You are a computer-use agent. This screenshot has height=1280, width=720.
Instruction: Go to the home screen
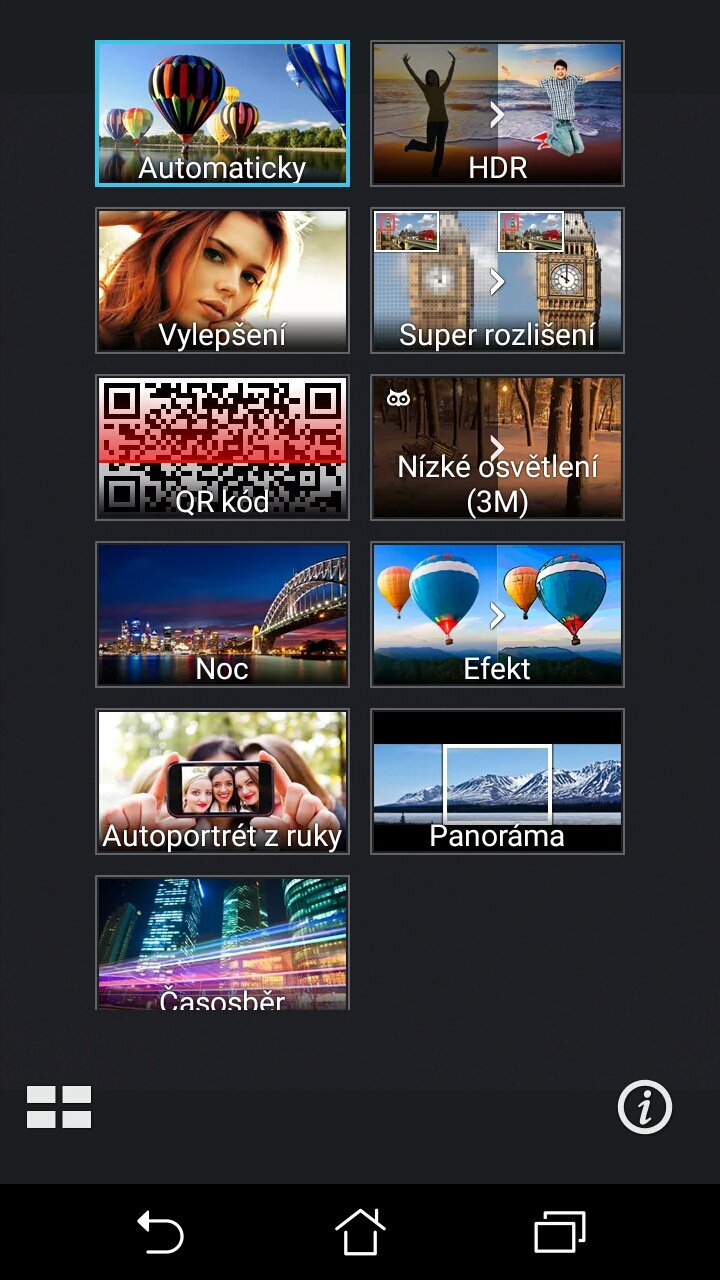pyautogui.click(x=360, y=1231)
